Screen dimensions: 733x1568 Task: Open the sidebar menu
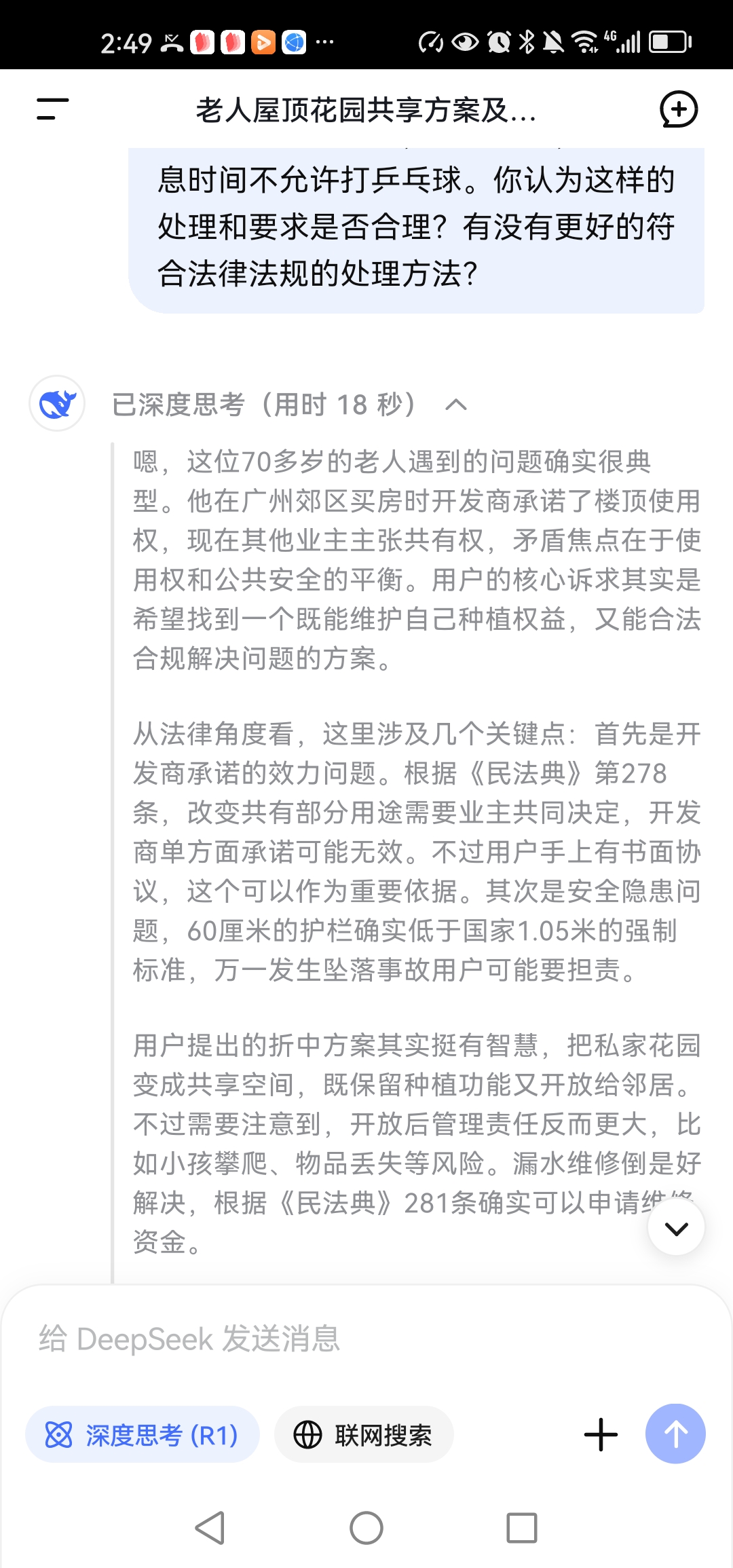pyautogui.click(x=52, y=109)
